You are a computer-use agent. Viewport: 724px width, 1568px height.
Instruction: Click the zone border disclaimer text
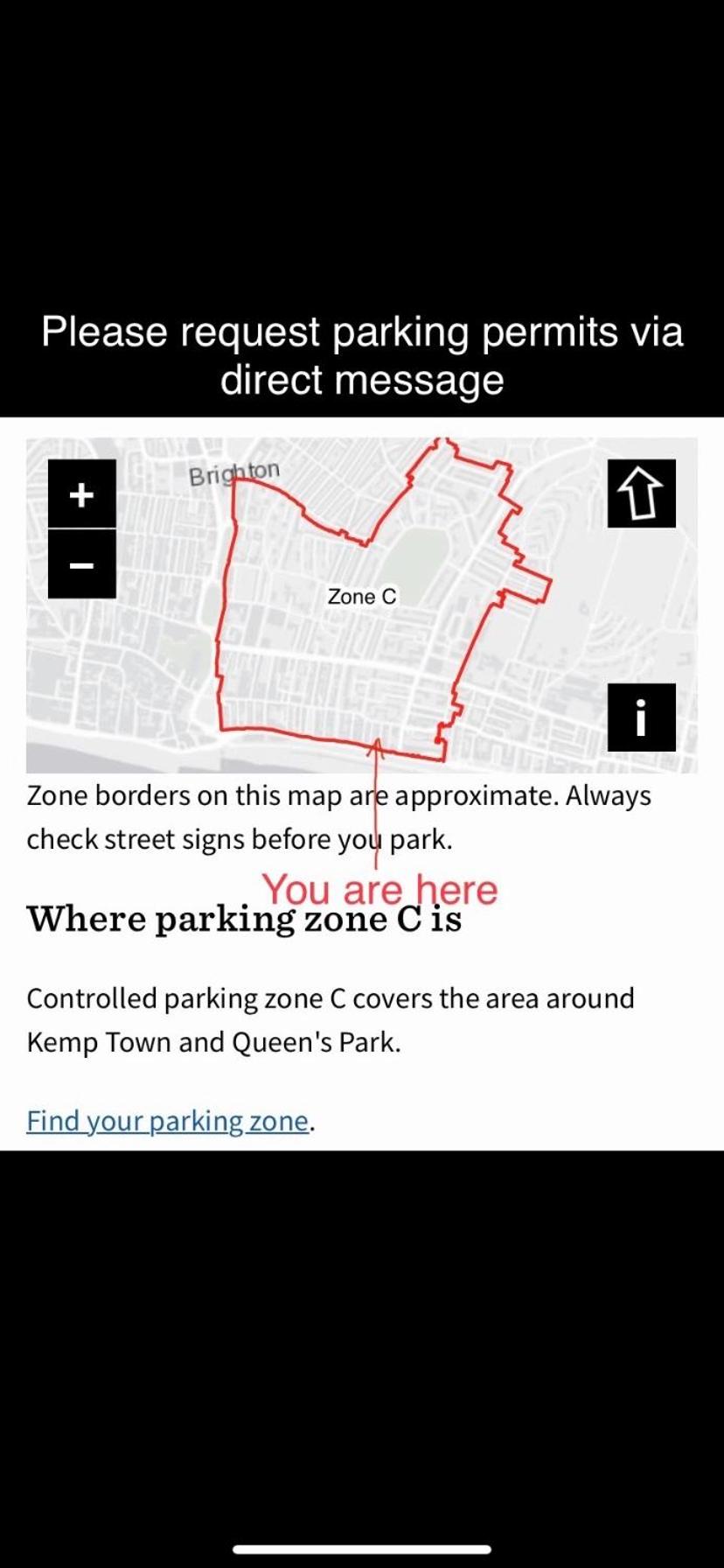[338, 815]
